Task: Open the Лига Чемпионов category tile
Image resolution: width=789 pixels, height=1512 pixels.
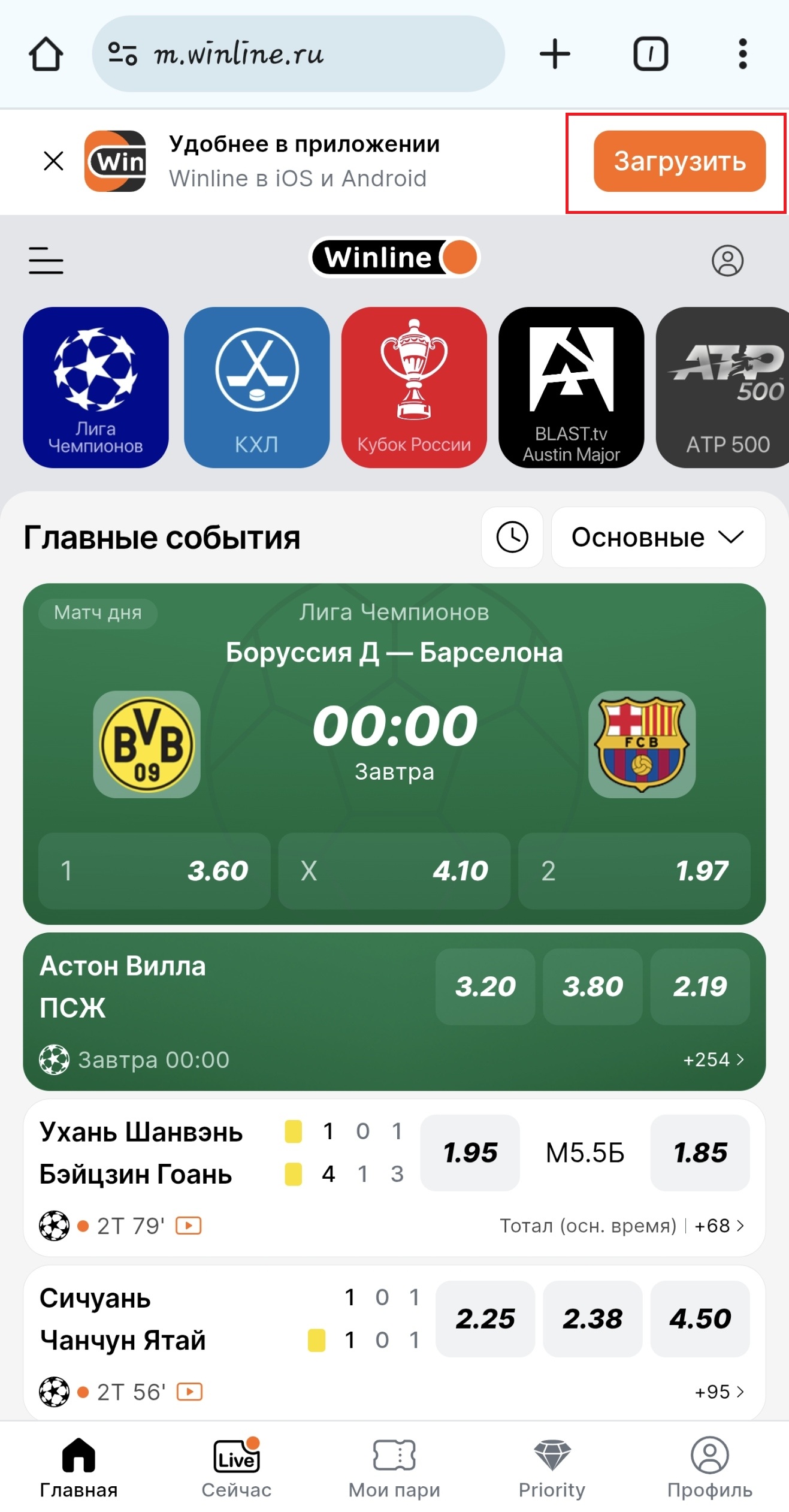Action: point(96,387)
